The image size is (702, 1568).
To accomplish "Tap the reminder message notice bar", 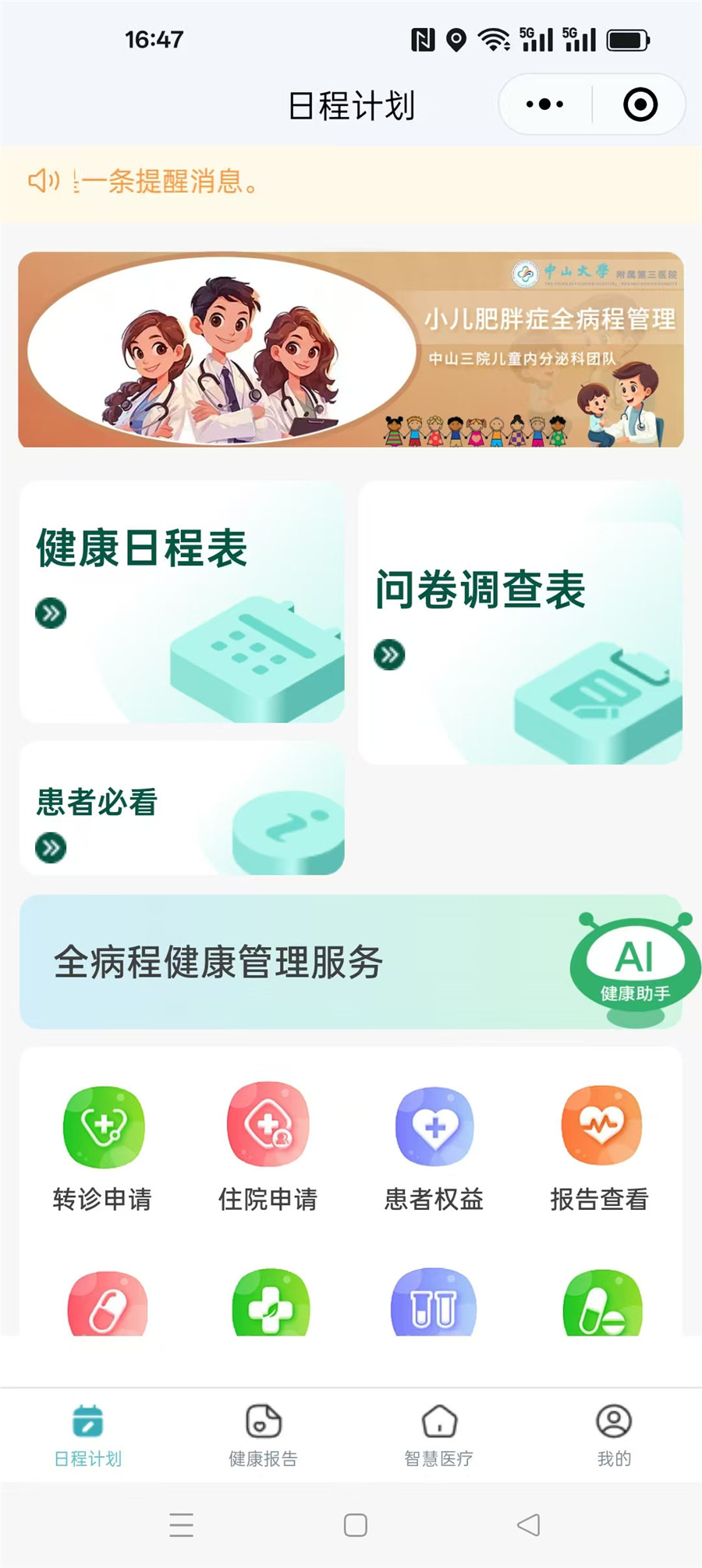I will pos(351,183).
